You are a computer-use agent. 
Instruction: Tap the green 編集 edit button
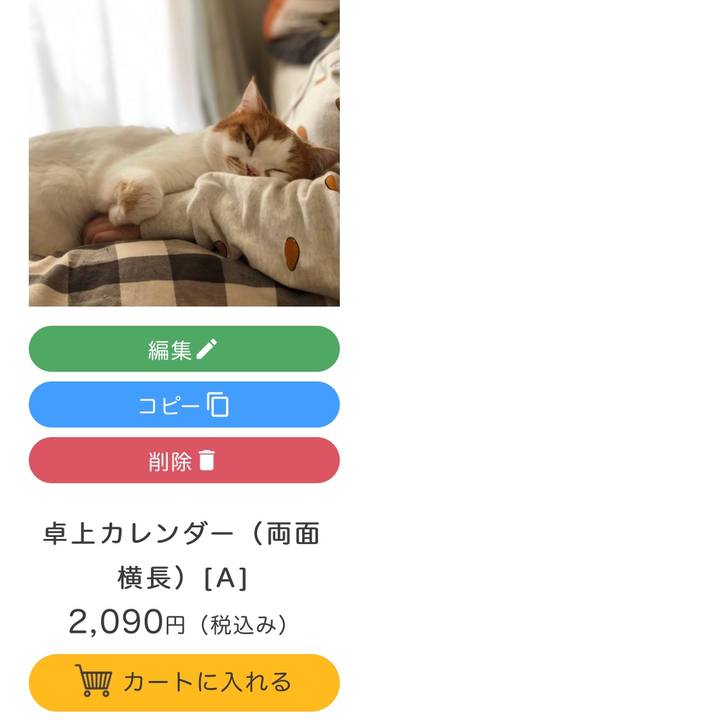(x=184, y=349)
